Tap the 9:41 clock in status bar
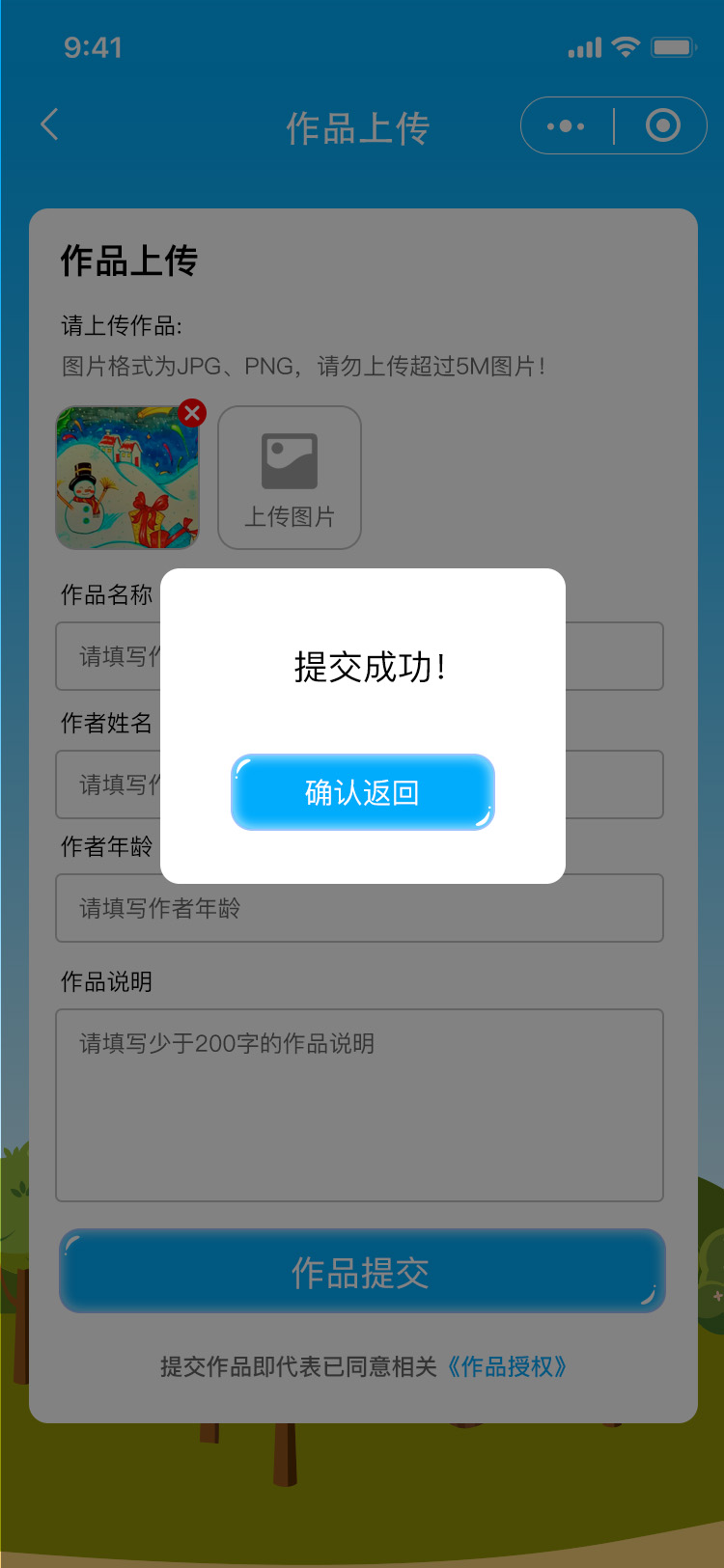Viewport: 724px width, 1568px height. tap(94, 46)
